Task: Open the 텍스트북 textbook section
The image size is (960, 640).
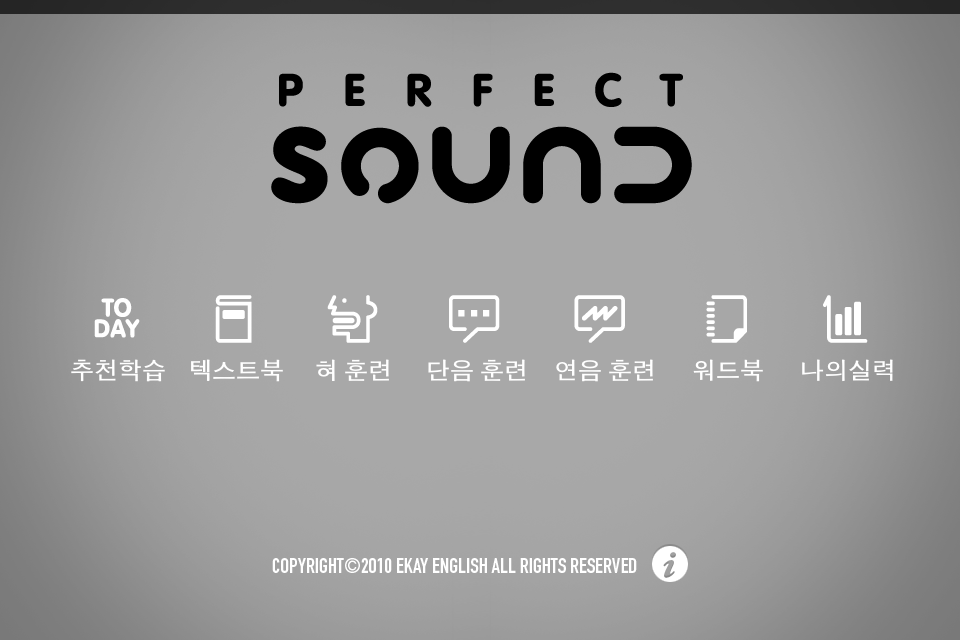Action: point(236,337)
